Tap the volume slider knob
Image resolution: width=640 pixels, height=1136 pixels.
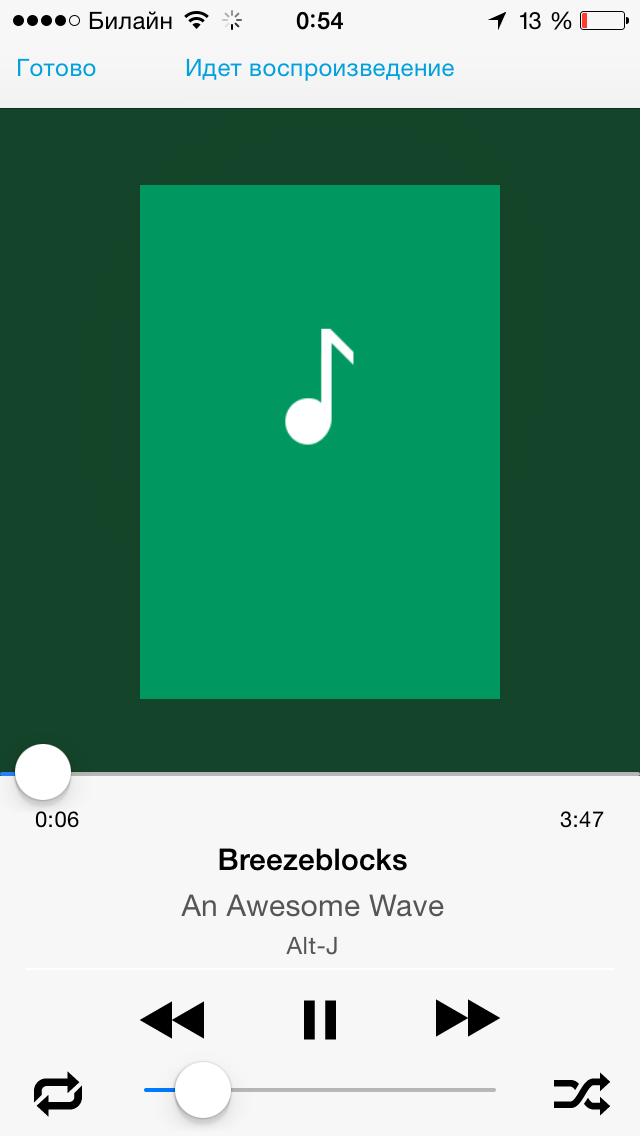[x=203, y=1090]
